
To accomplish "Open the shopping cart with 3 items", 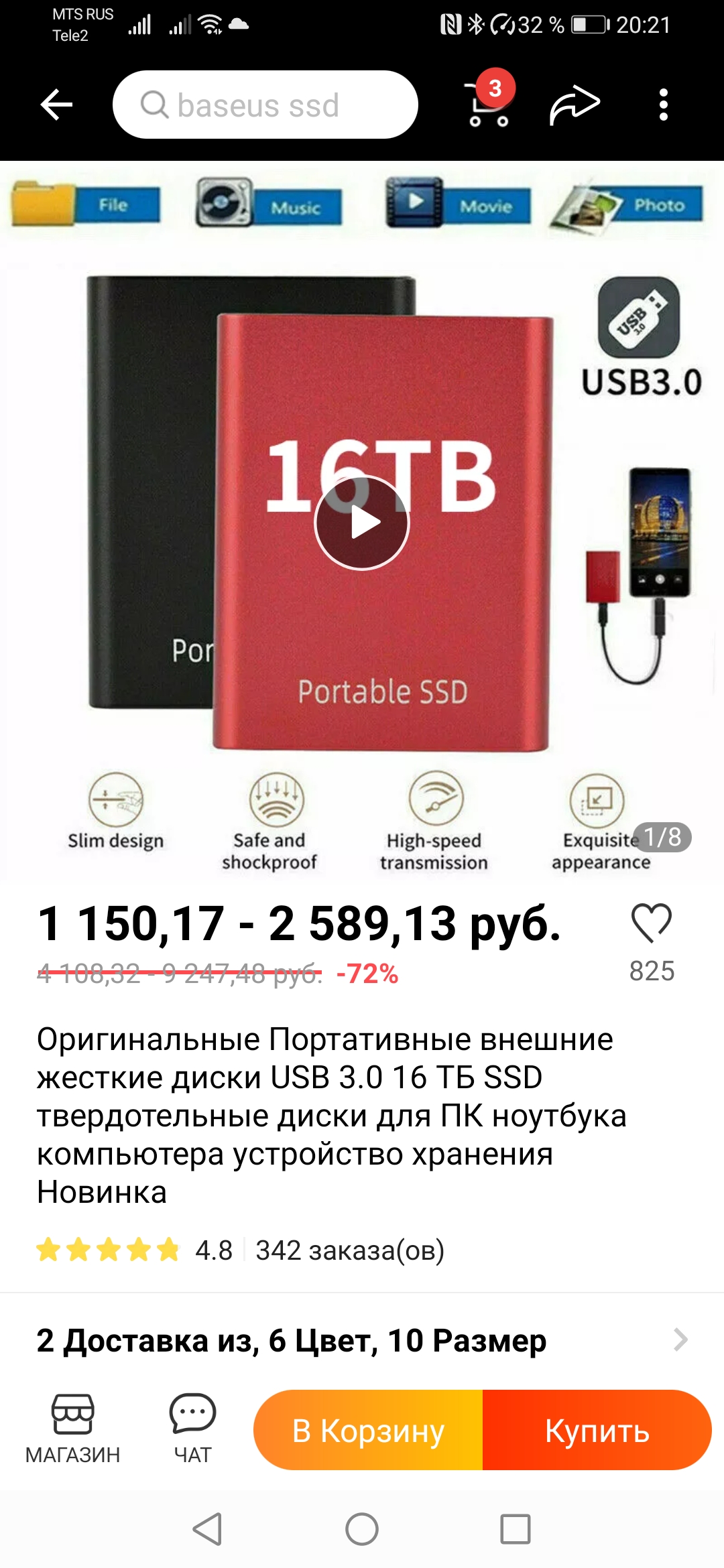I will 489,105.
